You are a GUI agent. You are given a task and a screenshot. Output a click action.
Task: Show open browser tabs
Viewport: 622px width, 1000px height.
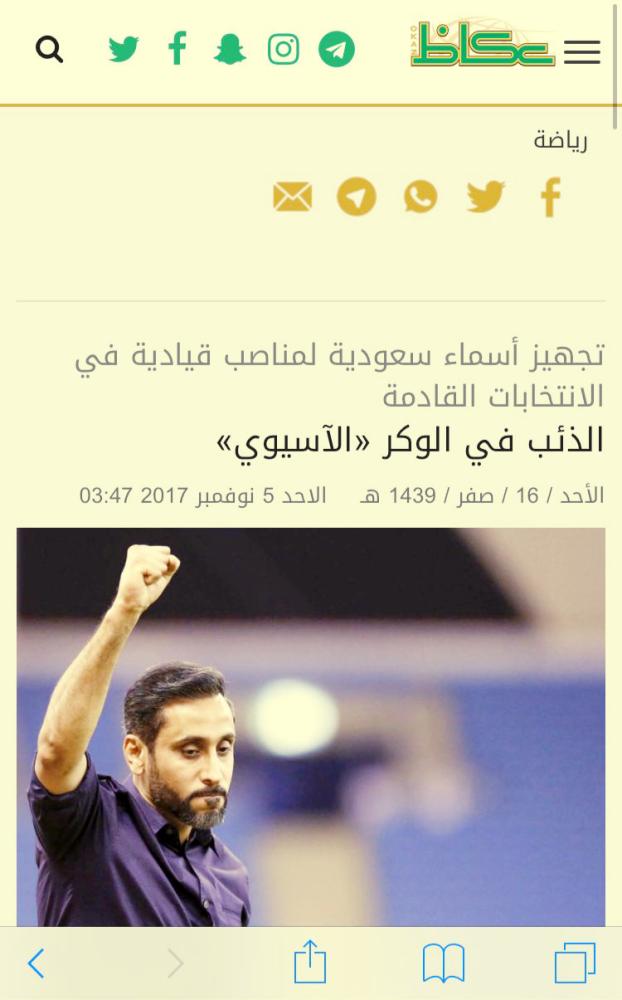coord(575,964)
